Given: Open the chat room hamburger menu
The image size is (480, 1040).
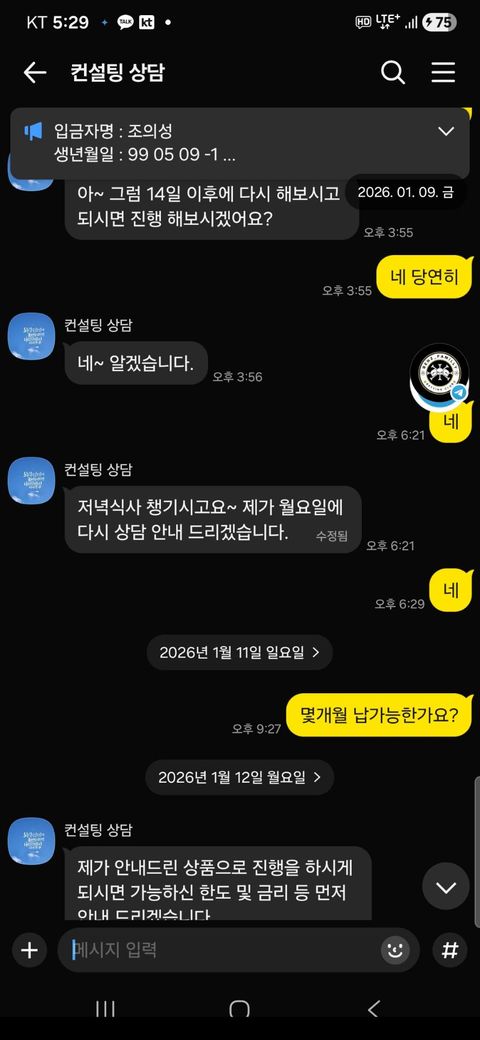Looking at the screenshot, I should [443, 72].
